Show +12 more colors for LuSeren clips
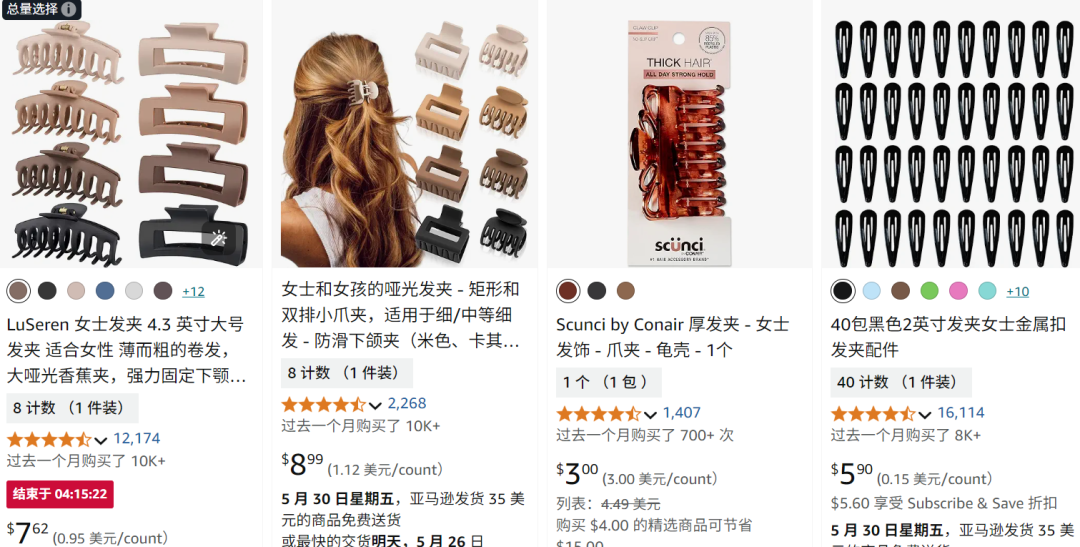 pyautogui.click(x=193, y=292)
